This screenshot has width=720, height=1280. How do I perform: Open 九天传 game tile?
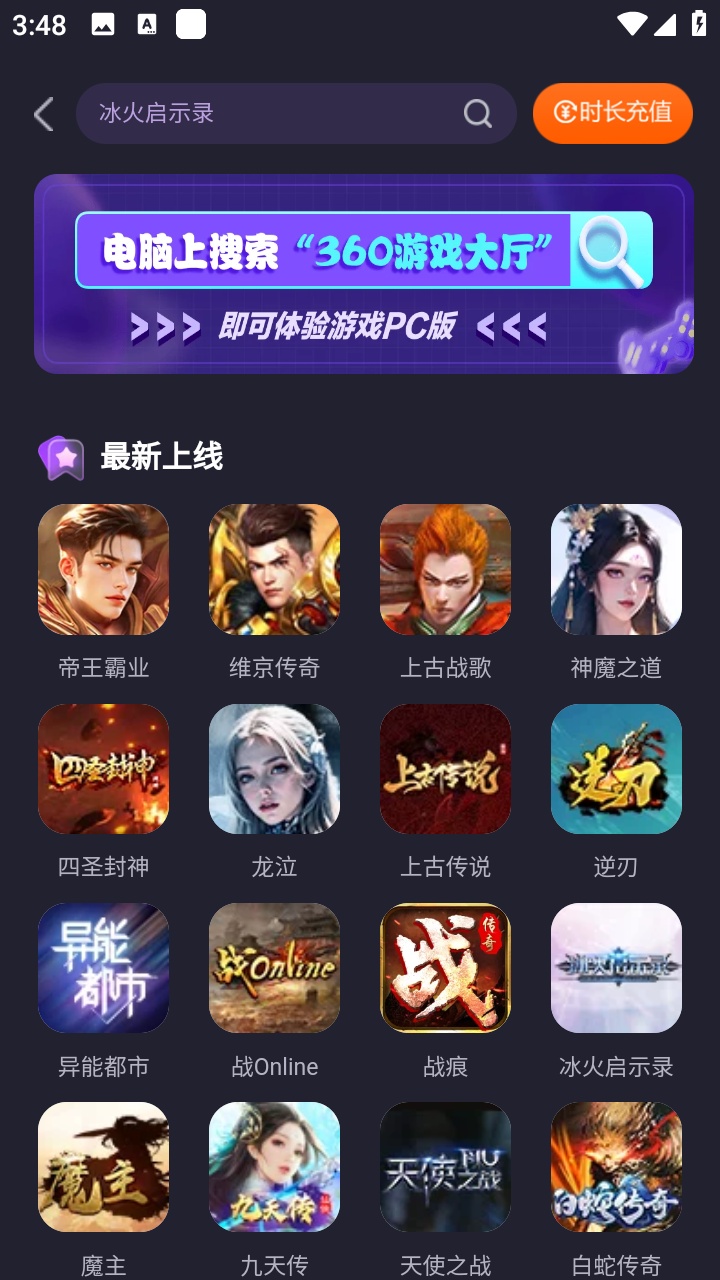274,1167
